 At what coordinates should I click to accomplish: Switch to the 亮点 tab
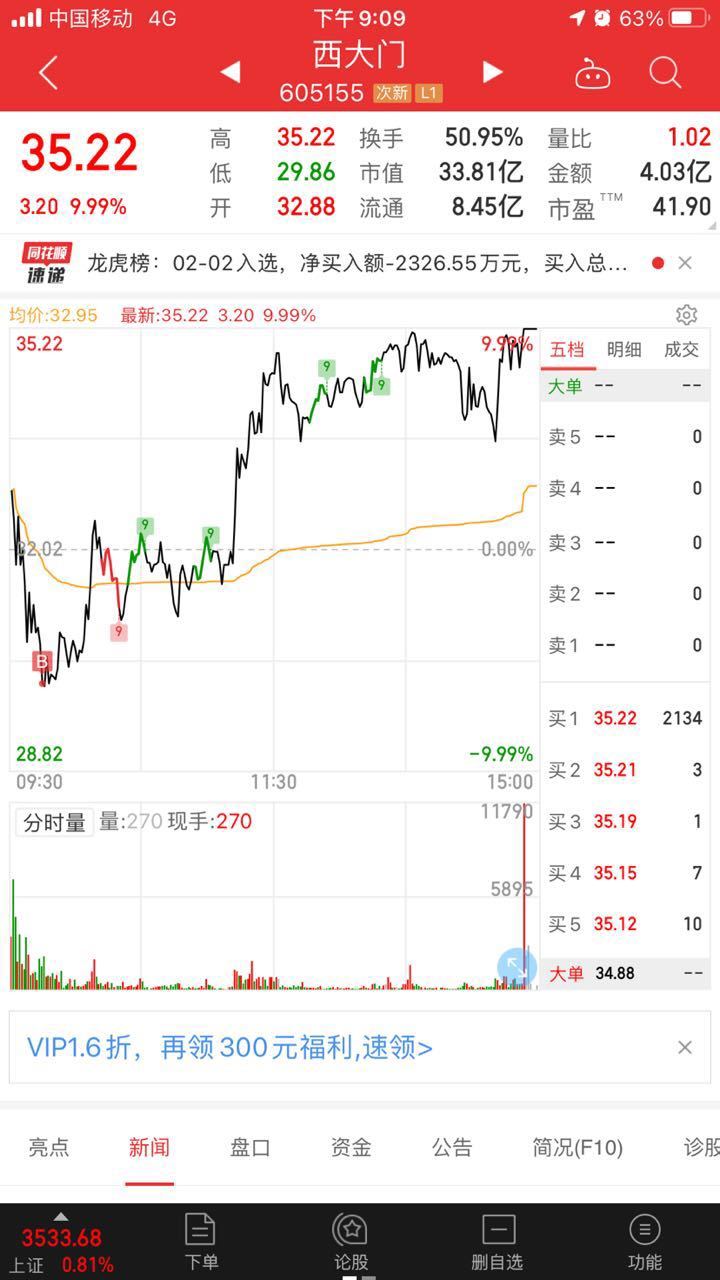tap(48, 1147)
